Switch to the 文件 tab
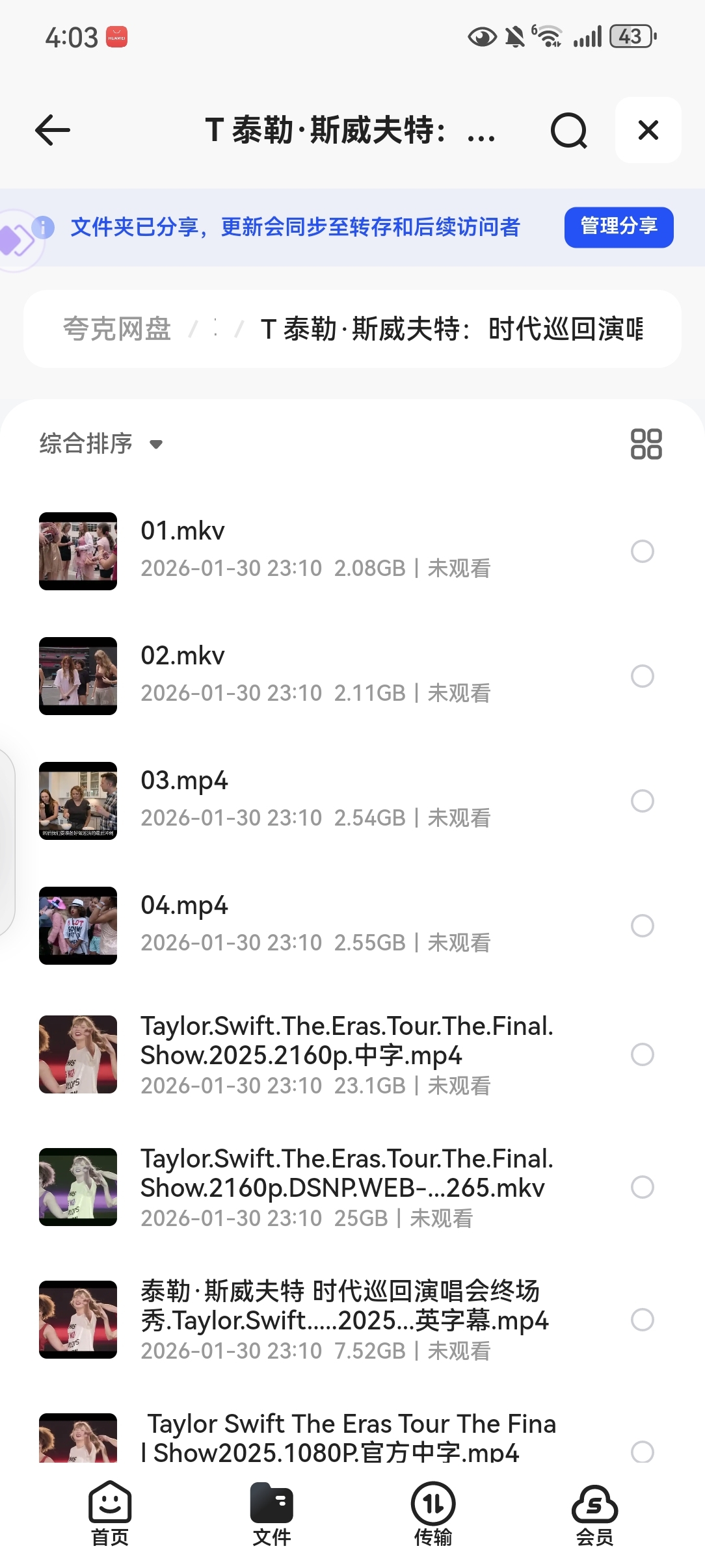 click(x=272, y=1513)
